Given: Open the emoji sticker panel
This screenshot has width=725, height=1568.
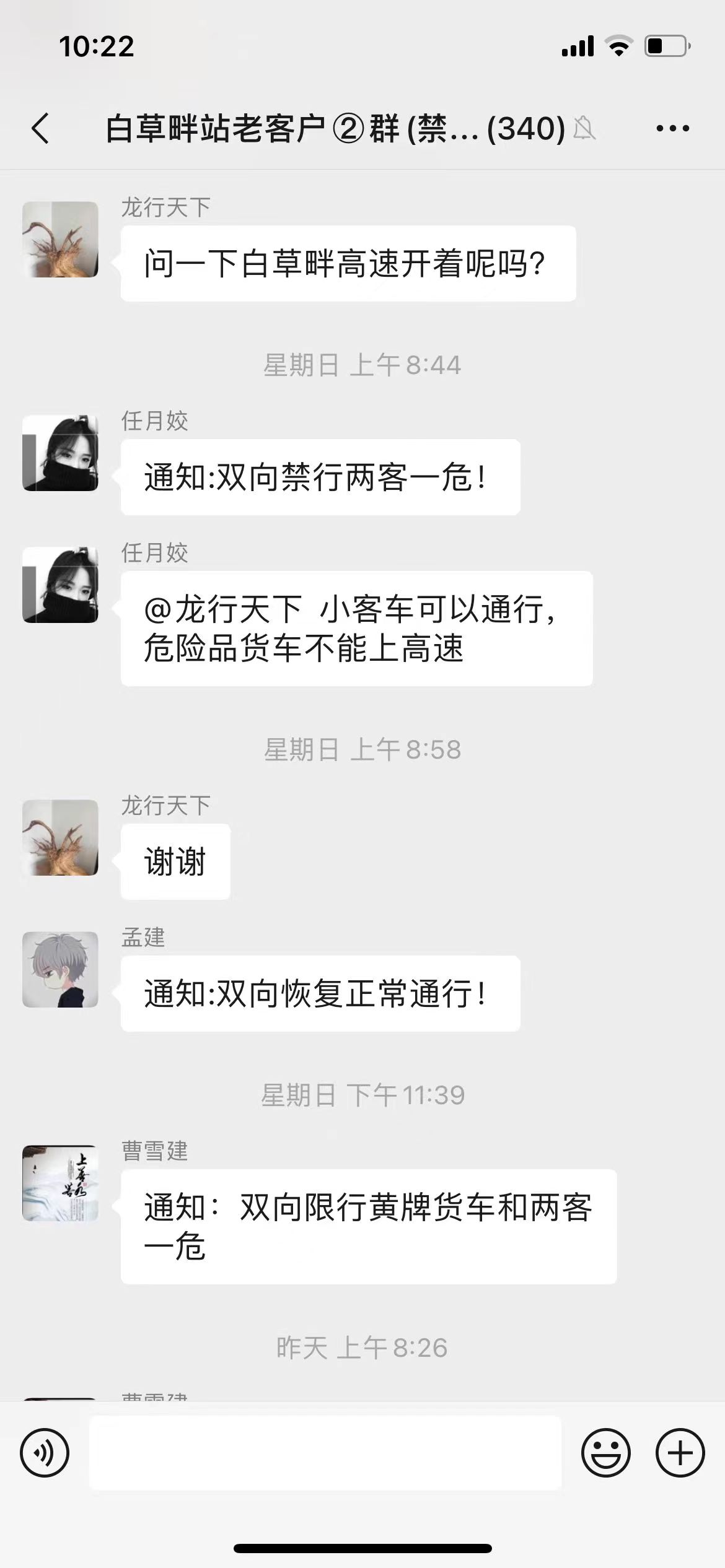Looking at the screenshot, I should click(x=605, y=1453).
